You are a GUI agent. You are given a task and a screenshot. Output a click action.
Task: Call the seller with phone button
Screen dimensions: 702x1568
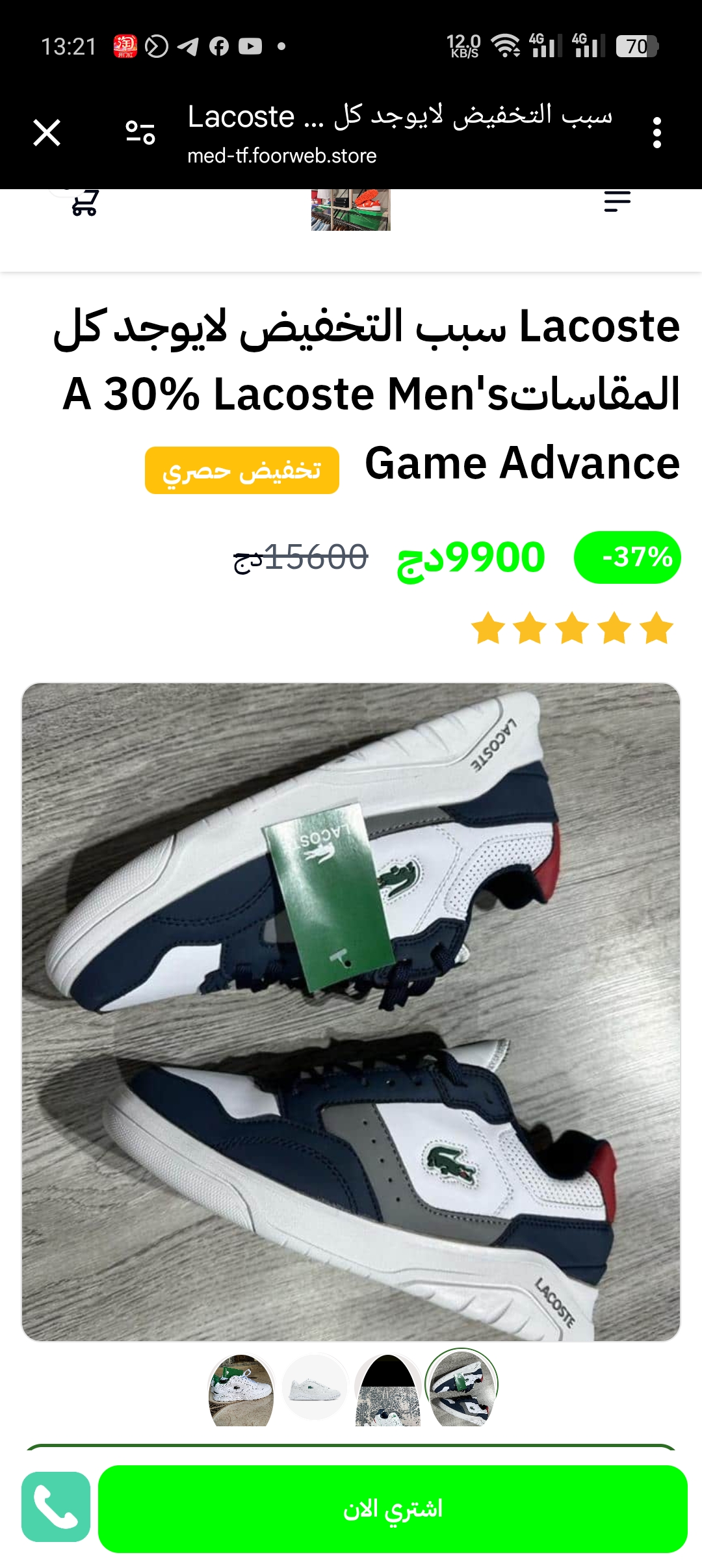(56, 1507)
